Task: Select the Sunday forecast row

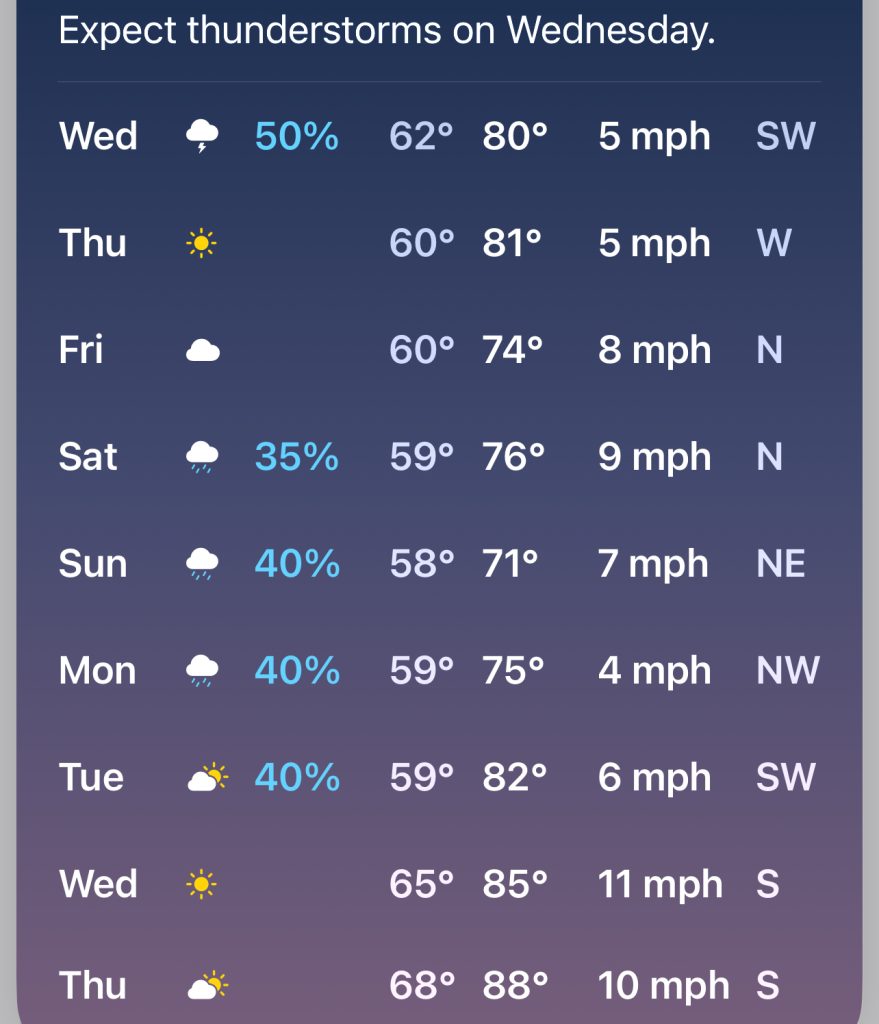Action: (x=438, y=564)
